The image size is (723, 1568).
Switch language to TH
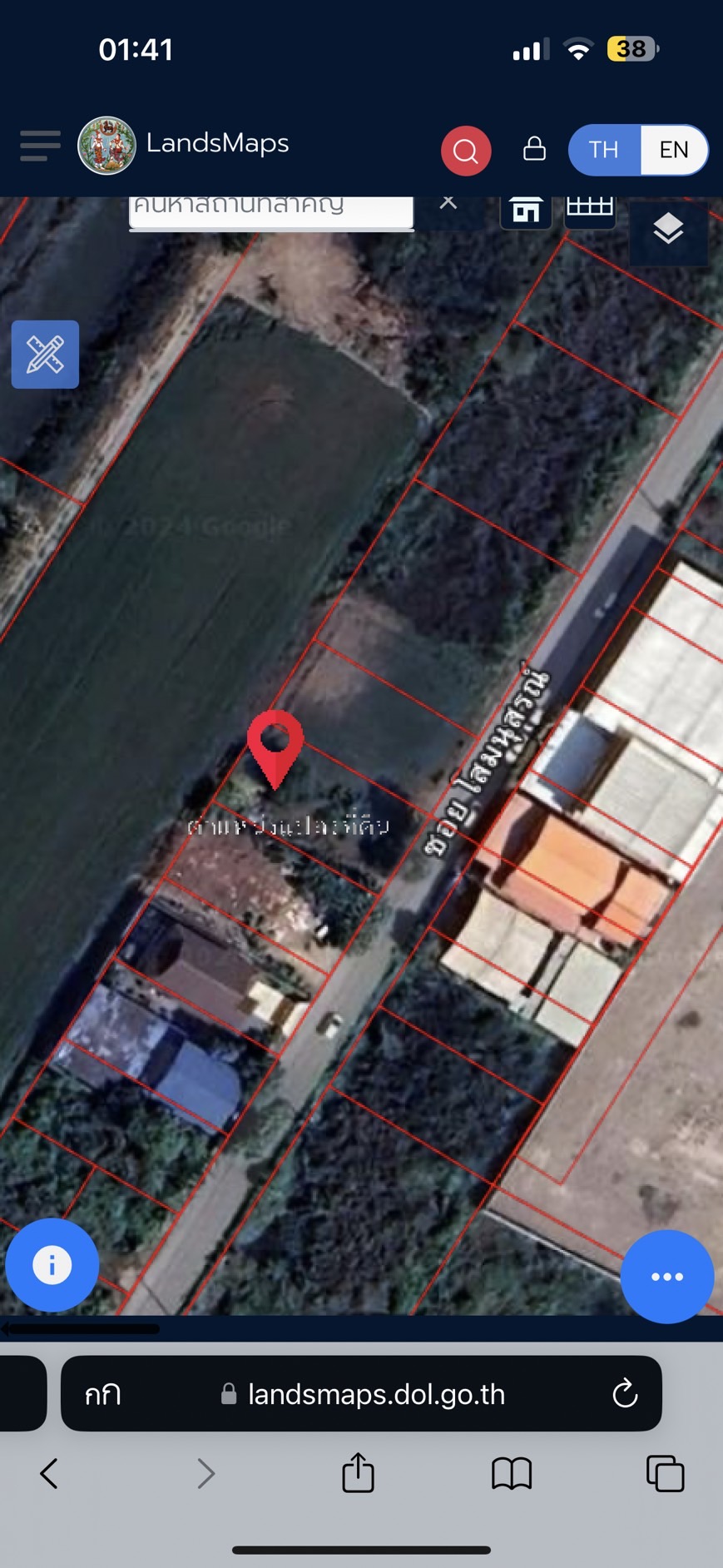click(604, 150)
